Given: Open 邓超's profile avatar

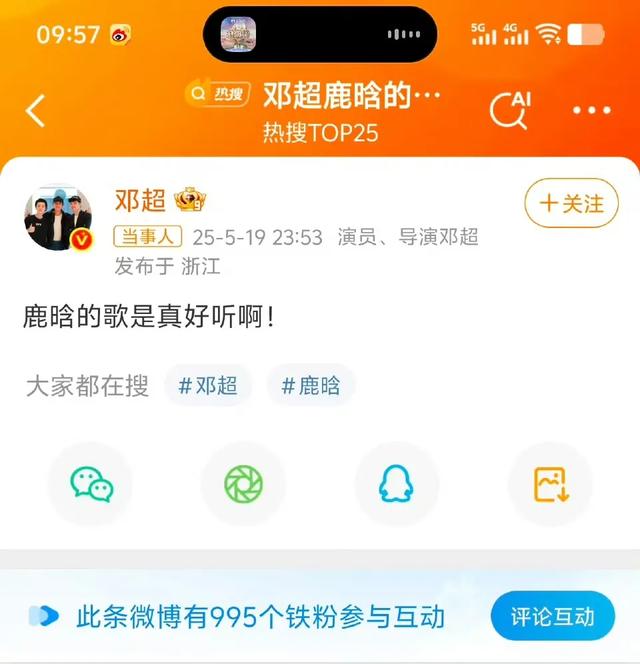Looking at the screenshot, I should tap(58, 217).
